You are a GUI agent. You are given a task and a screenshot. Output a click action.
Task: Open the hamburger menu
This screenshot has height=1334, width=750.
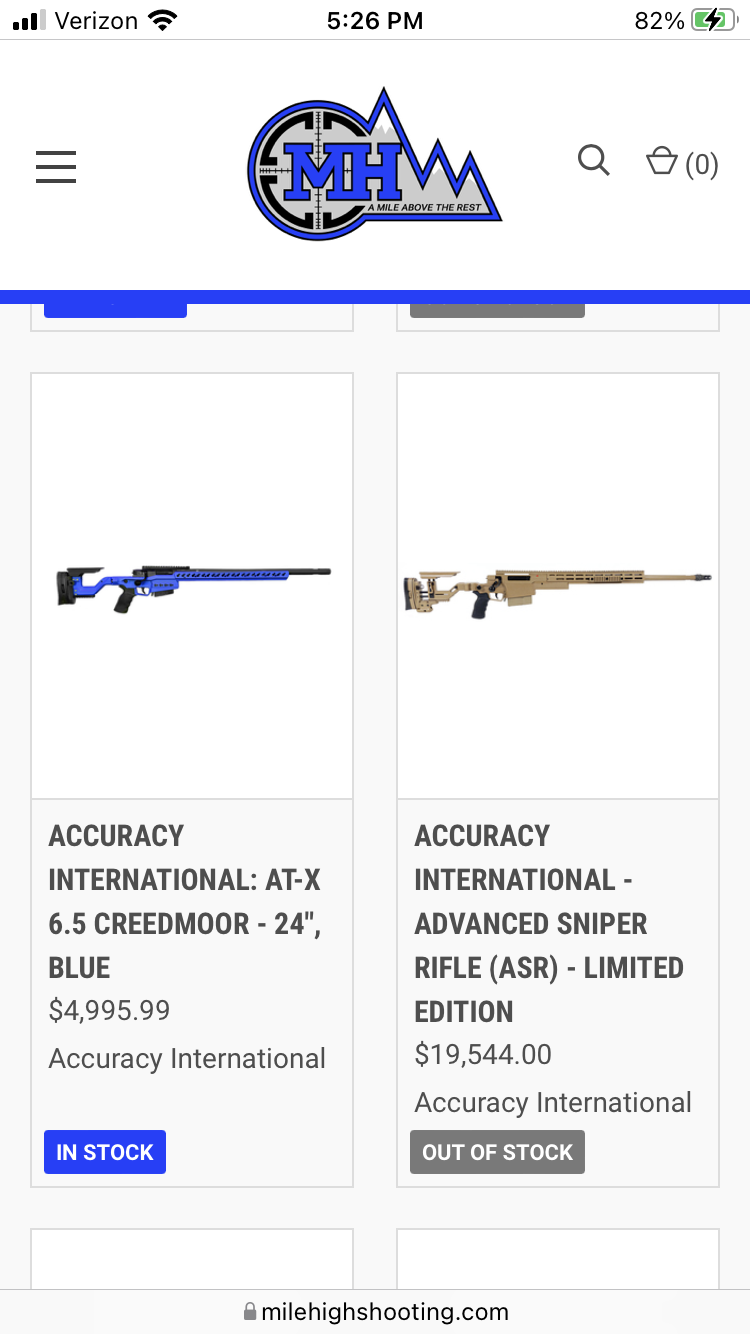click(56, 166)
